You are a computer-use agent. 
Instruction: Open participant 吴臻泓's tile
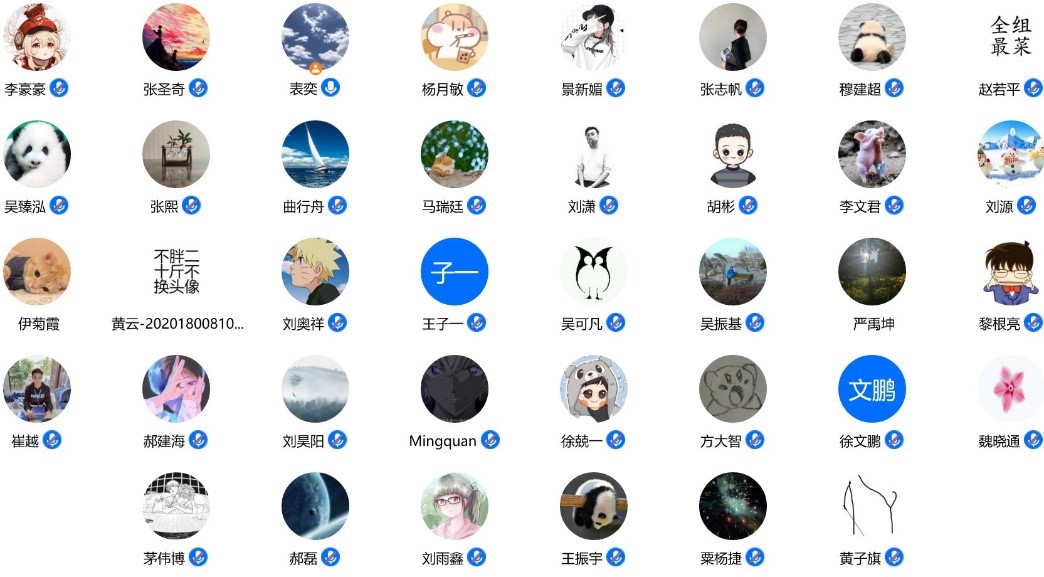click(x=37, y=154)
